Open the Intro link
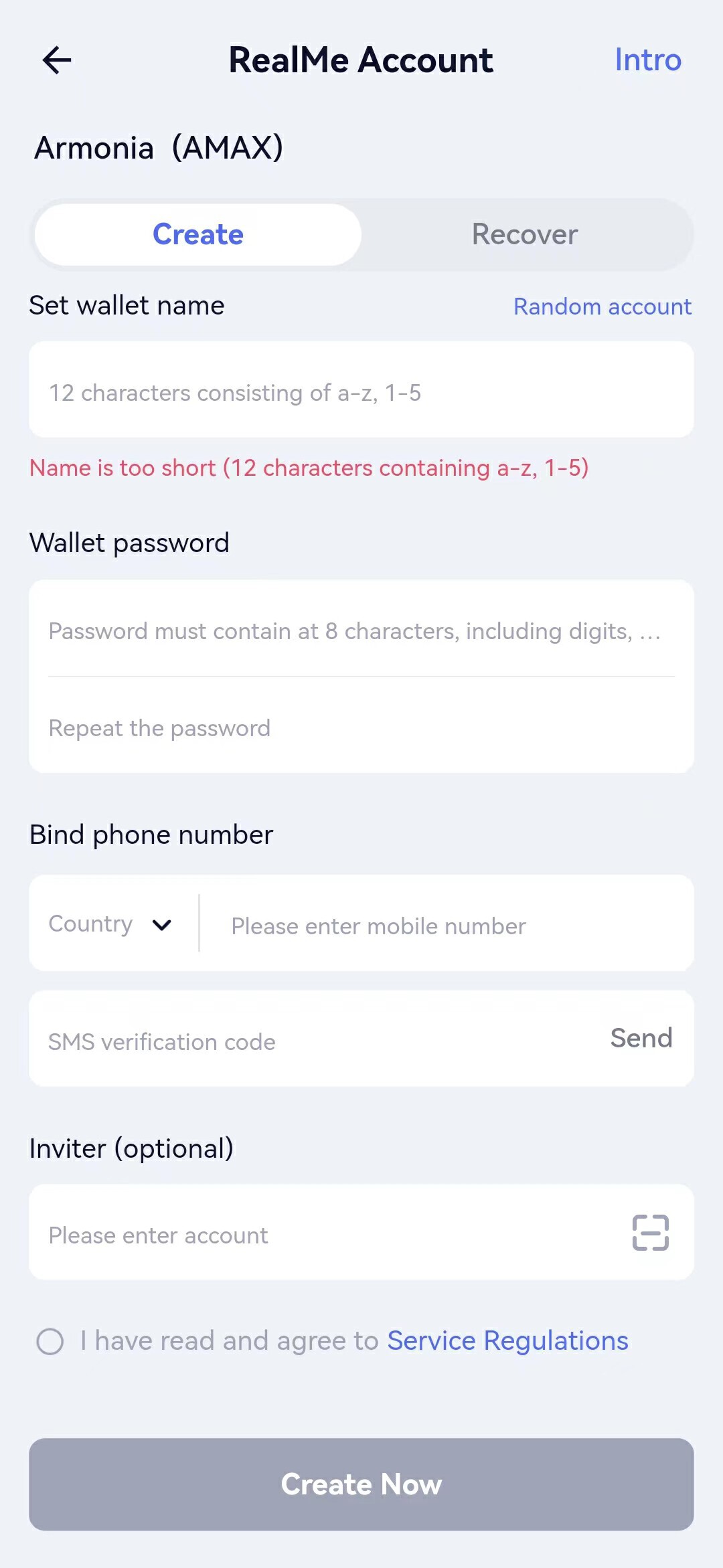 tap(647, 60)
